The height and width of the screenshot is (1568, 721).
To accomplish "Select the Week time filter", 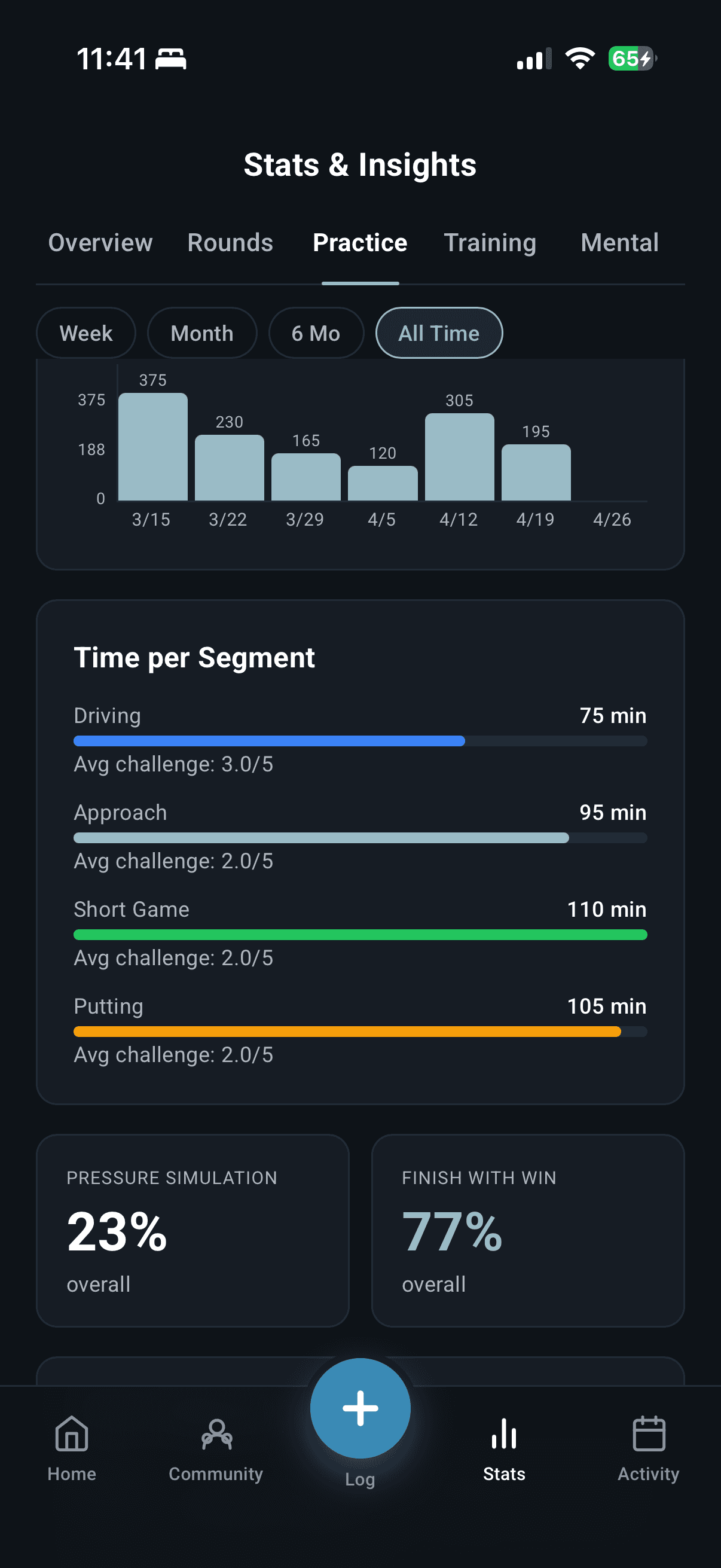I will click(x=85, y=333).
